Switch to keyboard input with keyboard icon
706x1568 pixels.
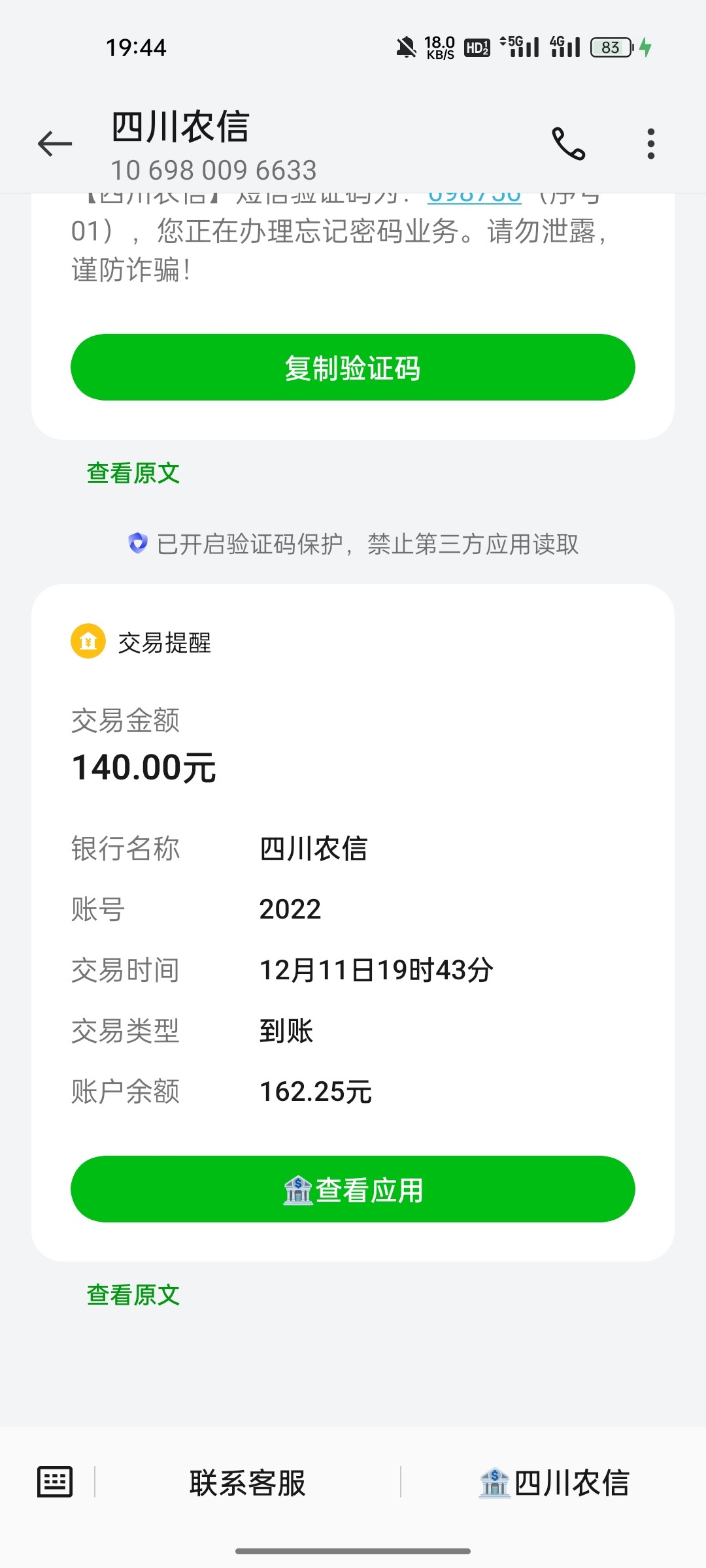(55, 1482)
